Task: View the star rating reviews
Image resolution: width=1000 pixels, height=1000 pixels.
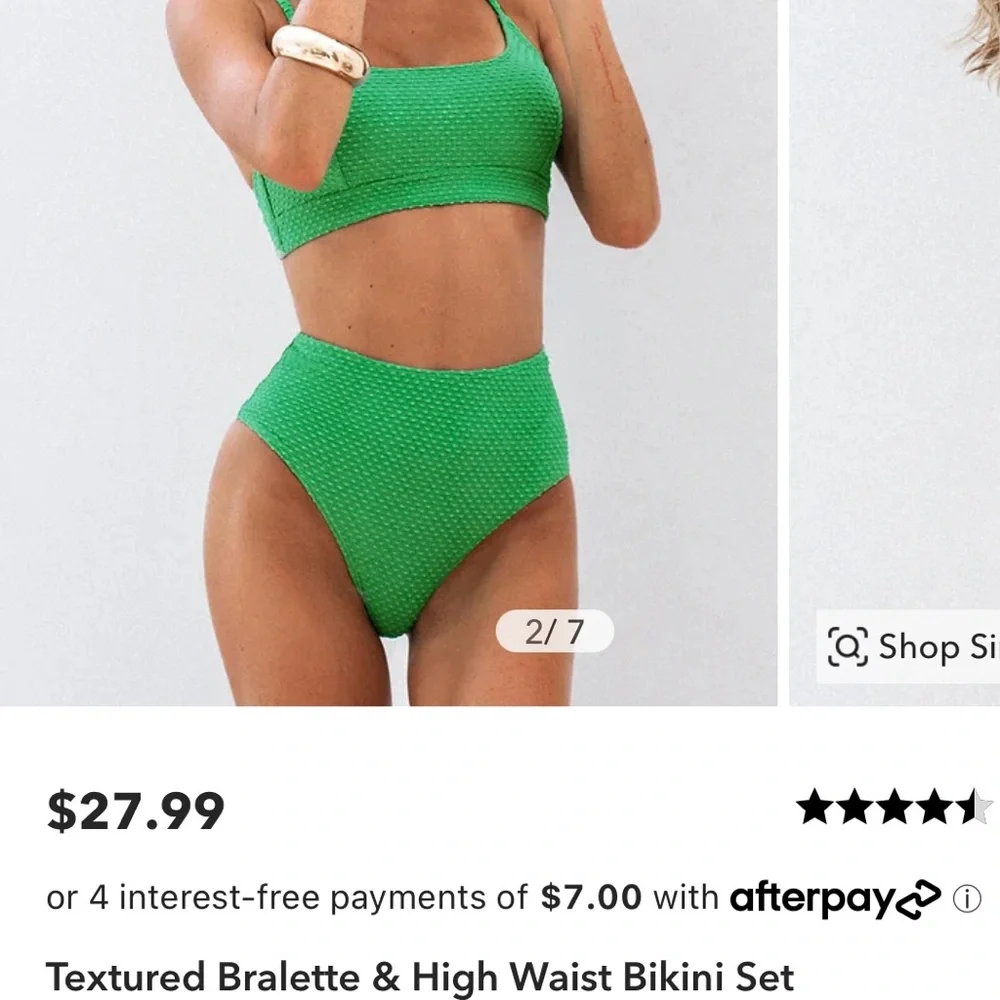Action: coord(893,807)
